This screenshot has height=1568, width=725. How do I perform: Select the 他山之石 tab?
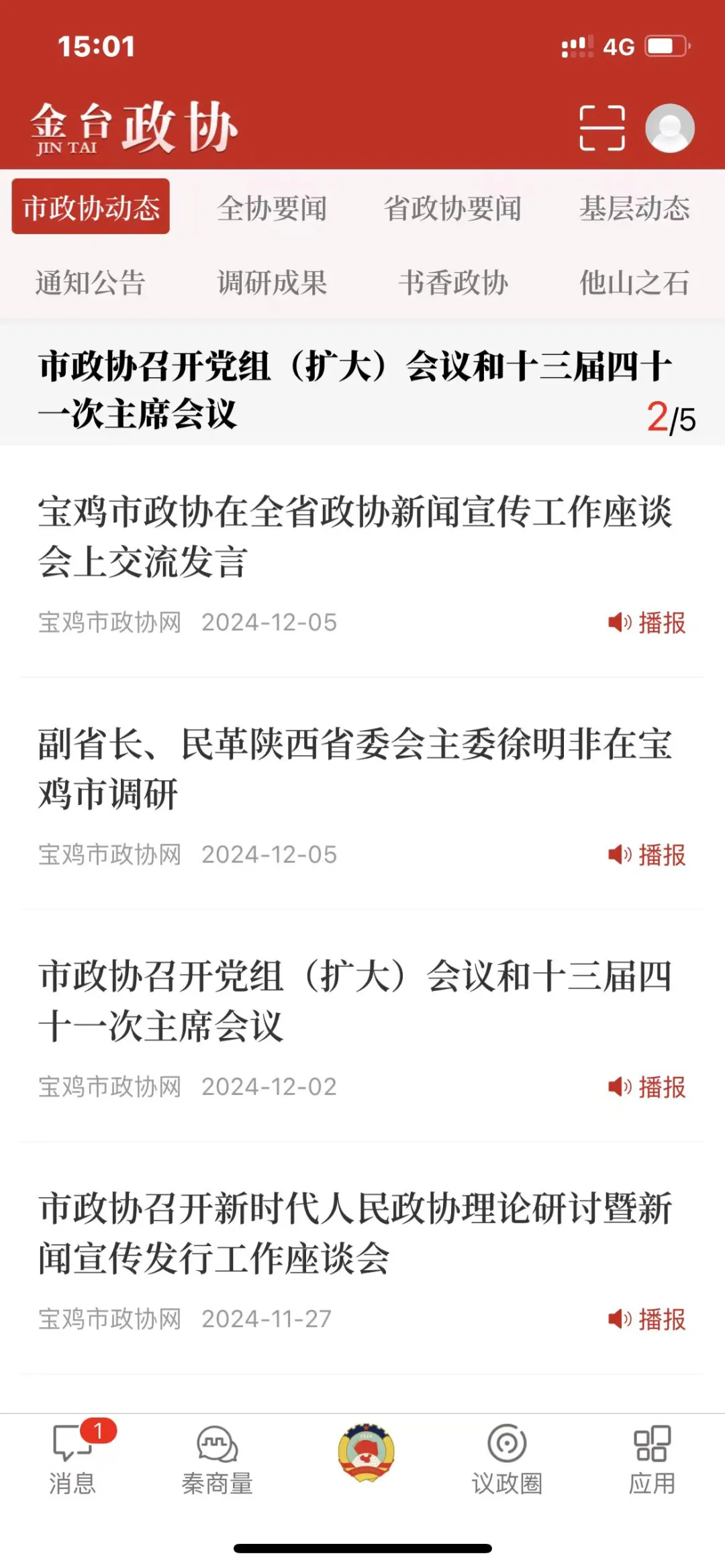[x=634, y=282]
